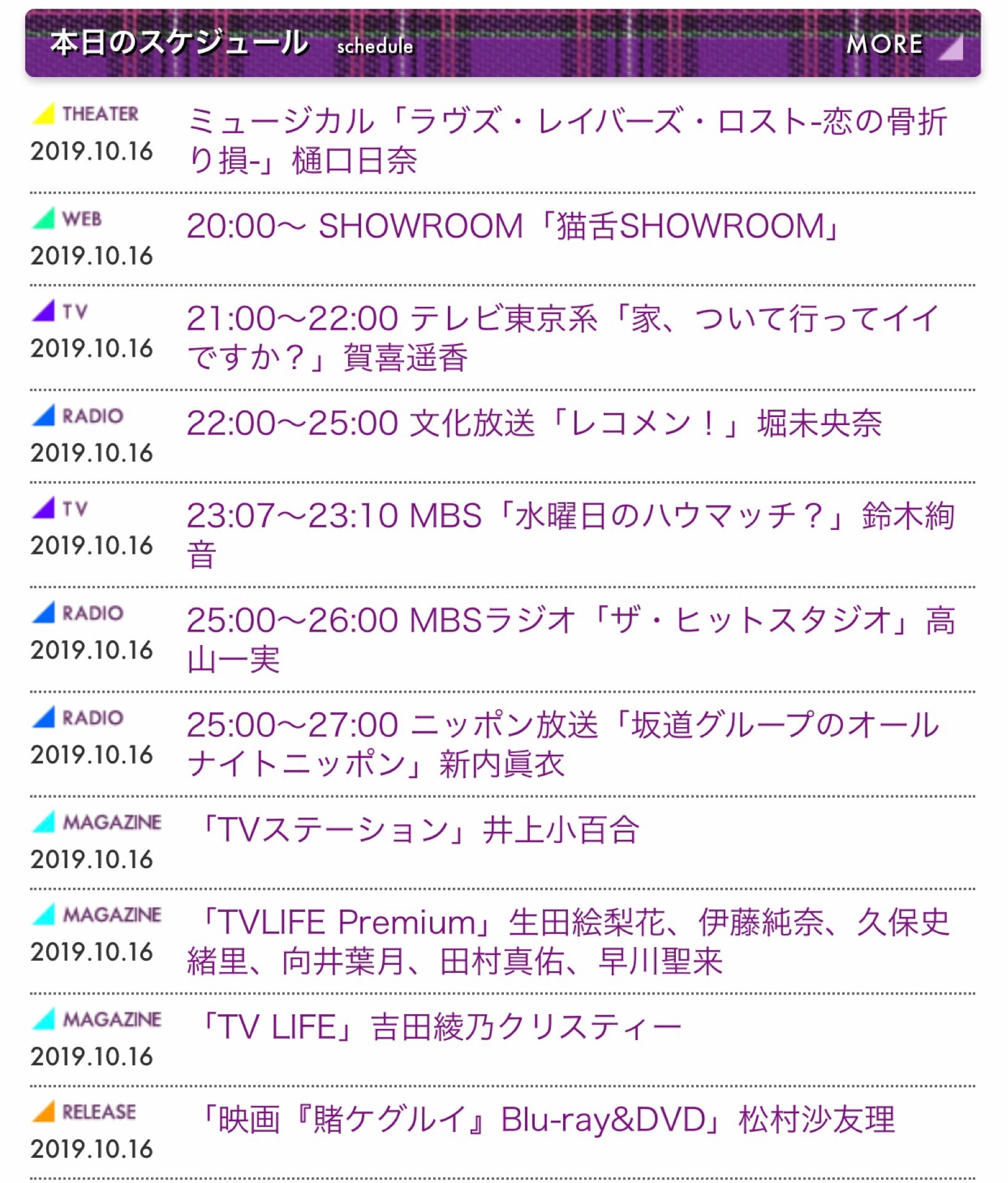Open the 水曜日のハウマッチ？ 鈴木絢音 entry

coord(570,535)
